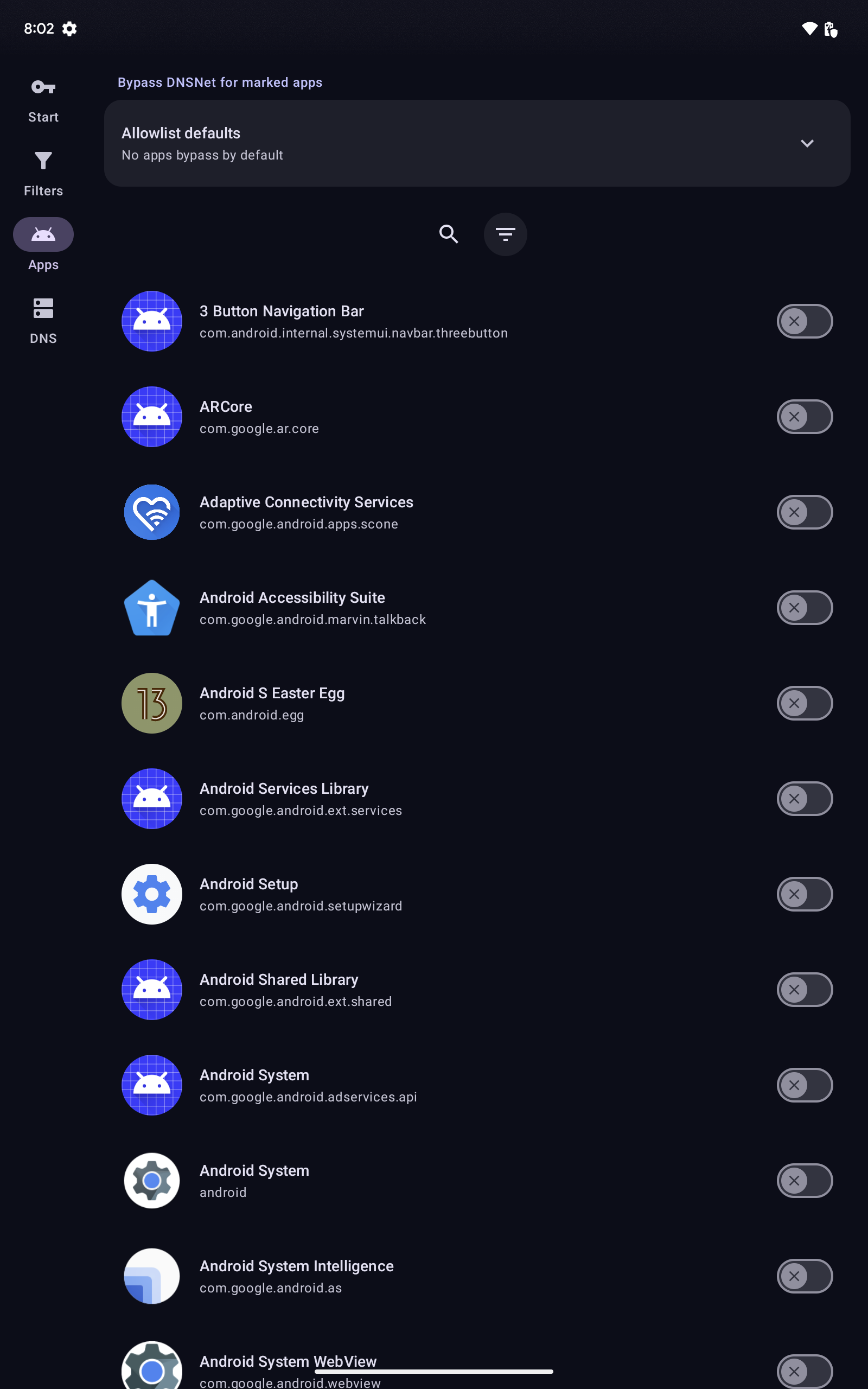This screenshot has width=868, height=1389.
Task: Turn on Android Shared Library bypass
Action: click(x=805, y=990)
